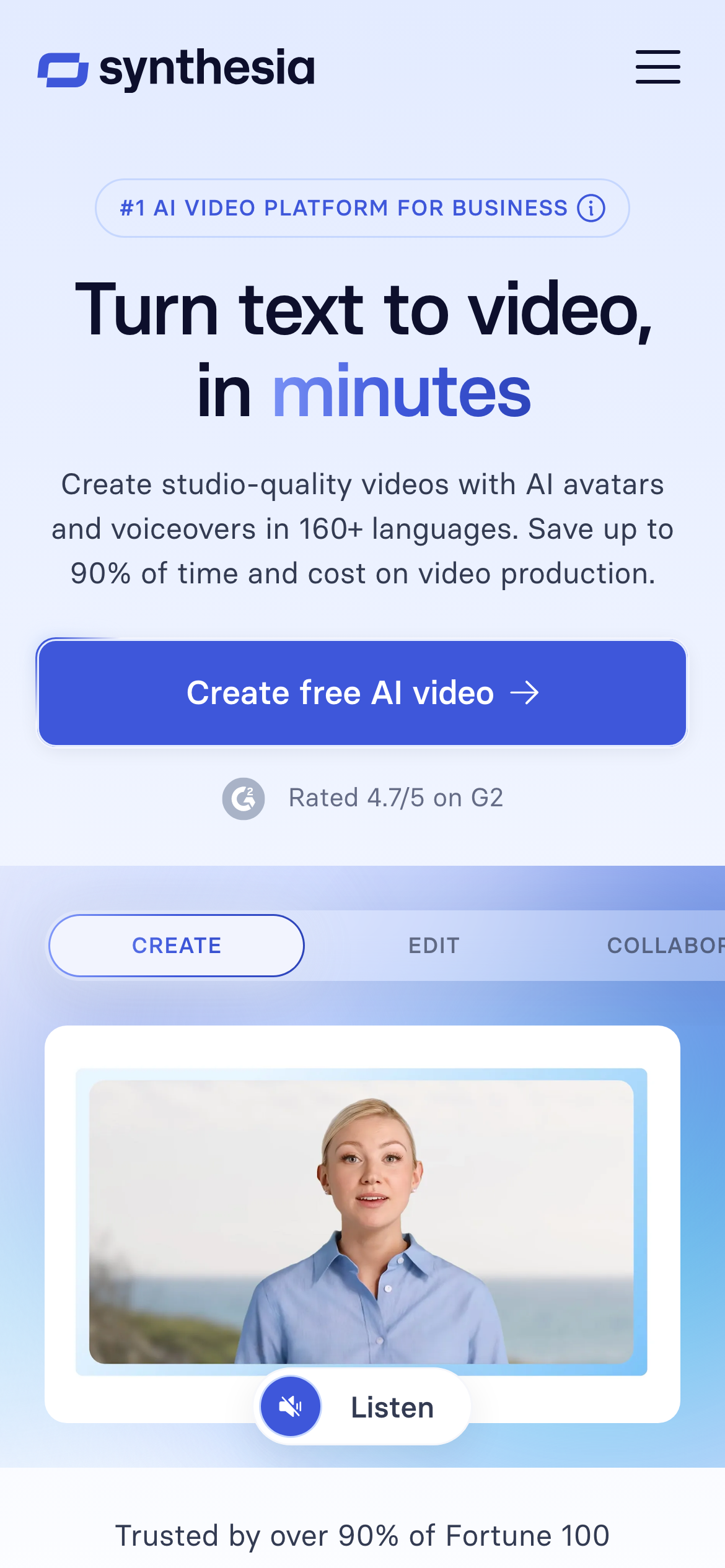Image resolution: width=725 pixels, height=1568 pixels.
Task: Tap the AI avatar video preview
Action: click(361, 1221)
